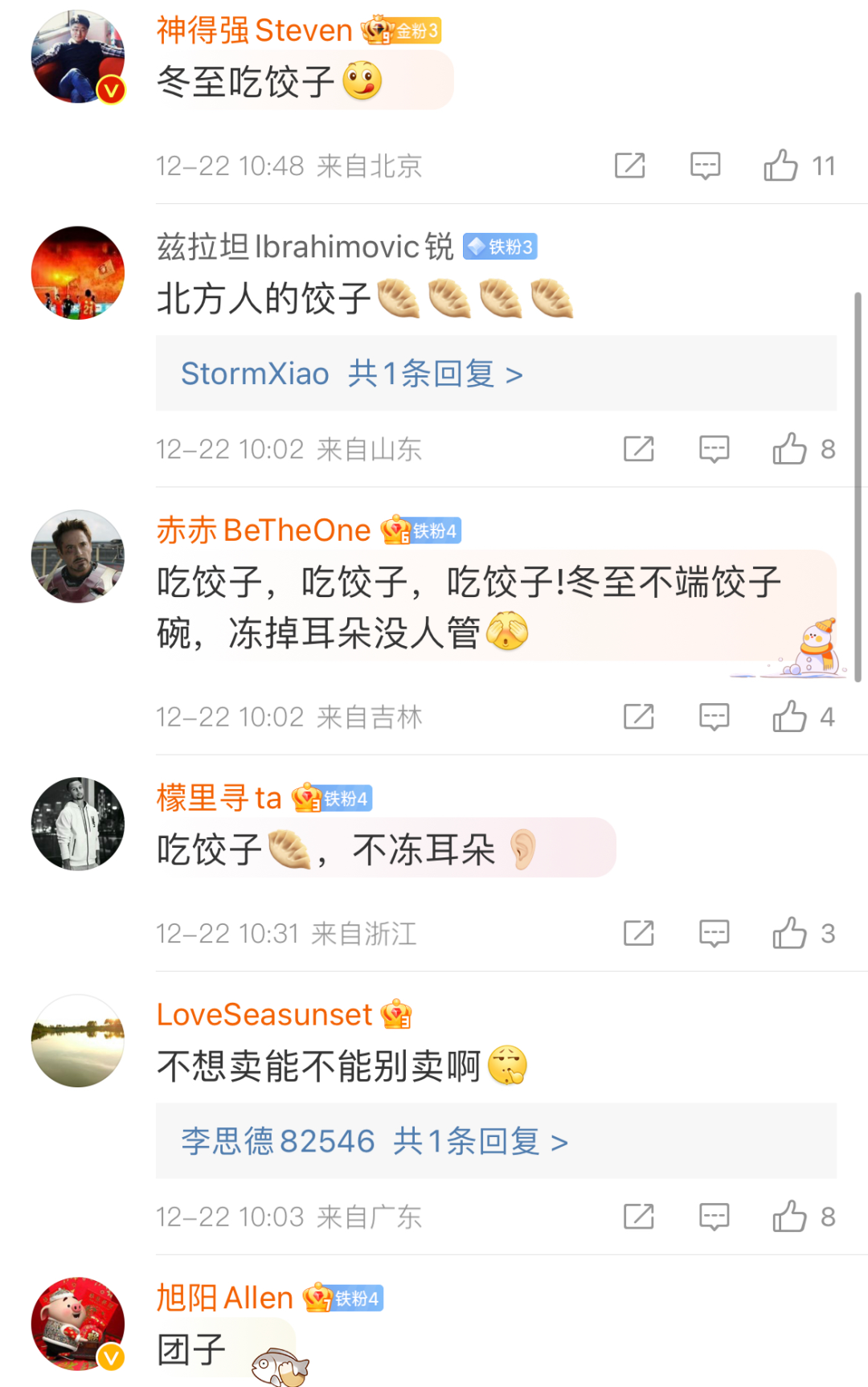868x1387 pixels.
Task: Visit LoveSeasunset's profile avatar
Action: point(77,1041)
